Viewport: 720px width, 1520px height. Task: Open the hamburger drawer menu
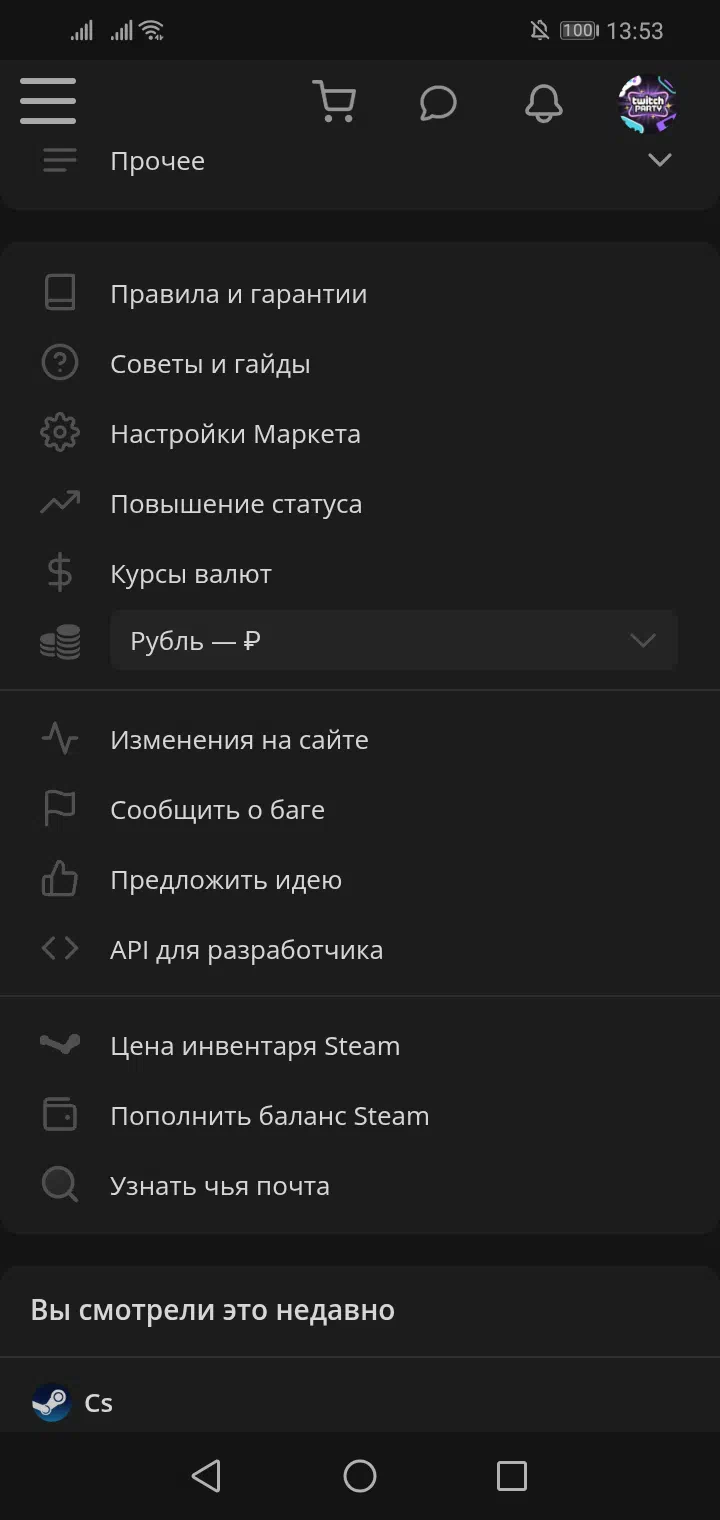click(x=48, y=101)
